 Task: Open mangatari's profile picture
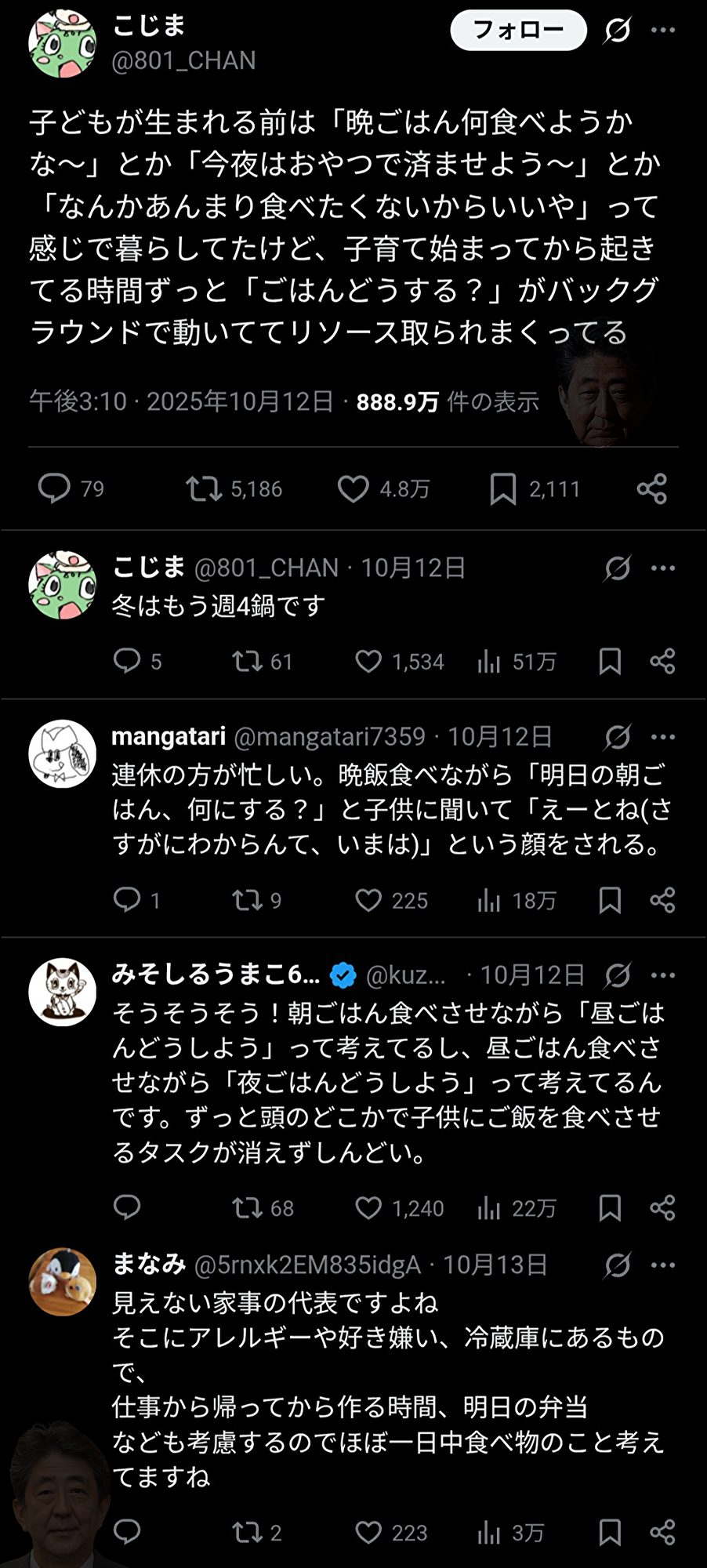point(63,753)
